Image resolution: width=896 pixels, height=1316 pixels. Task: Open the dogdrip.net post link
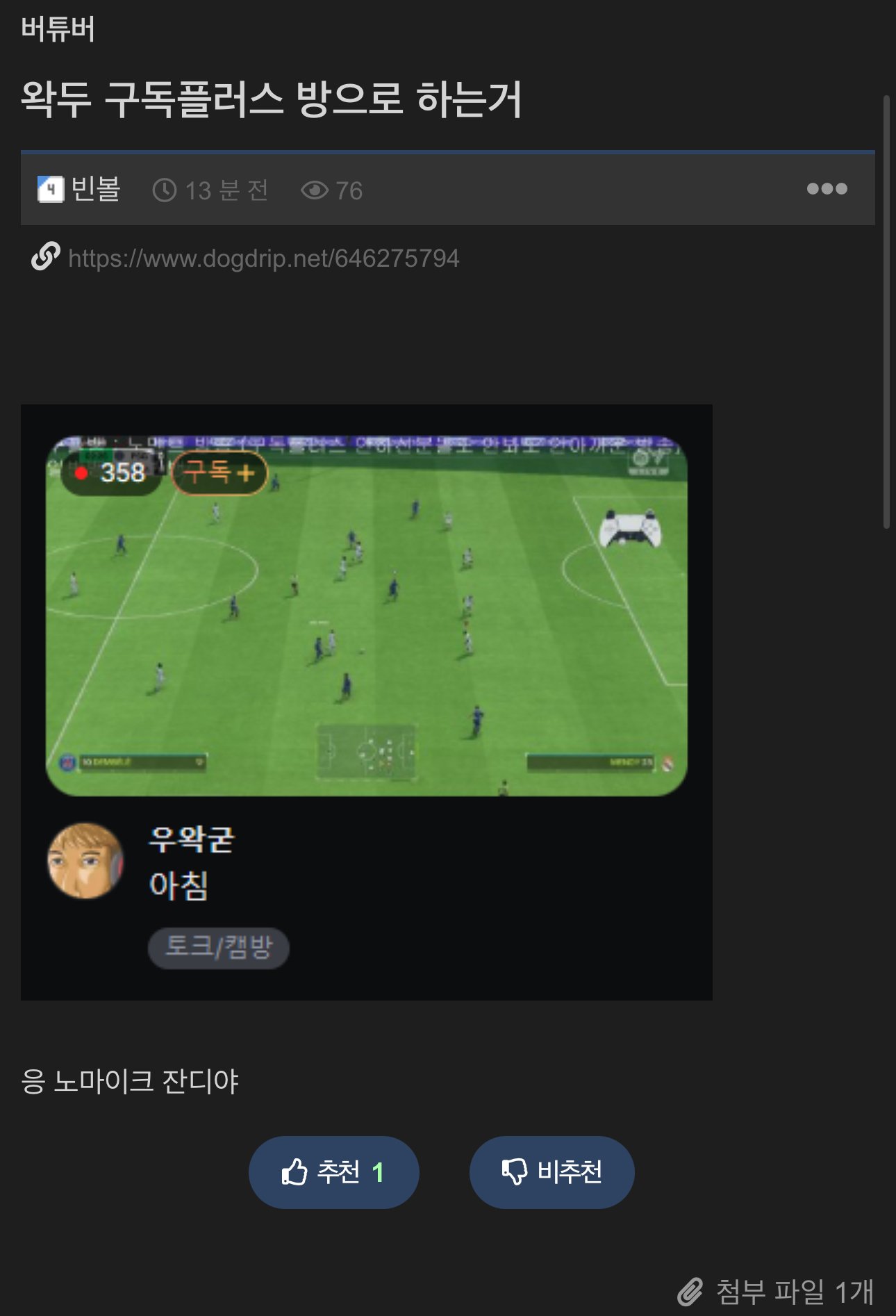(263, 258)
